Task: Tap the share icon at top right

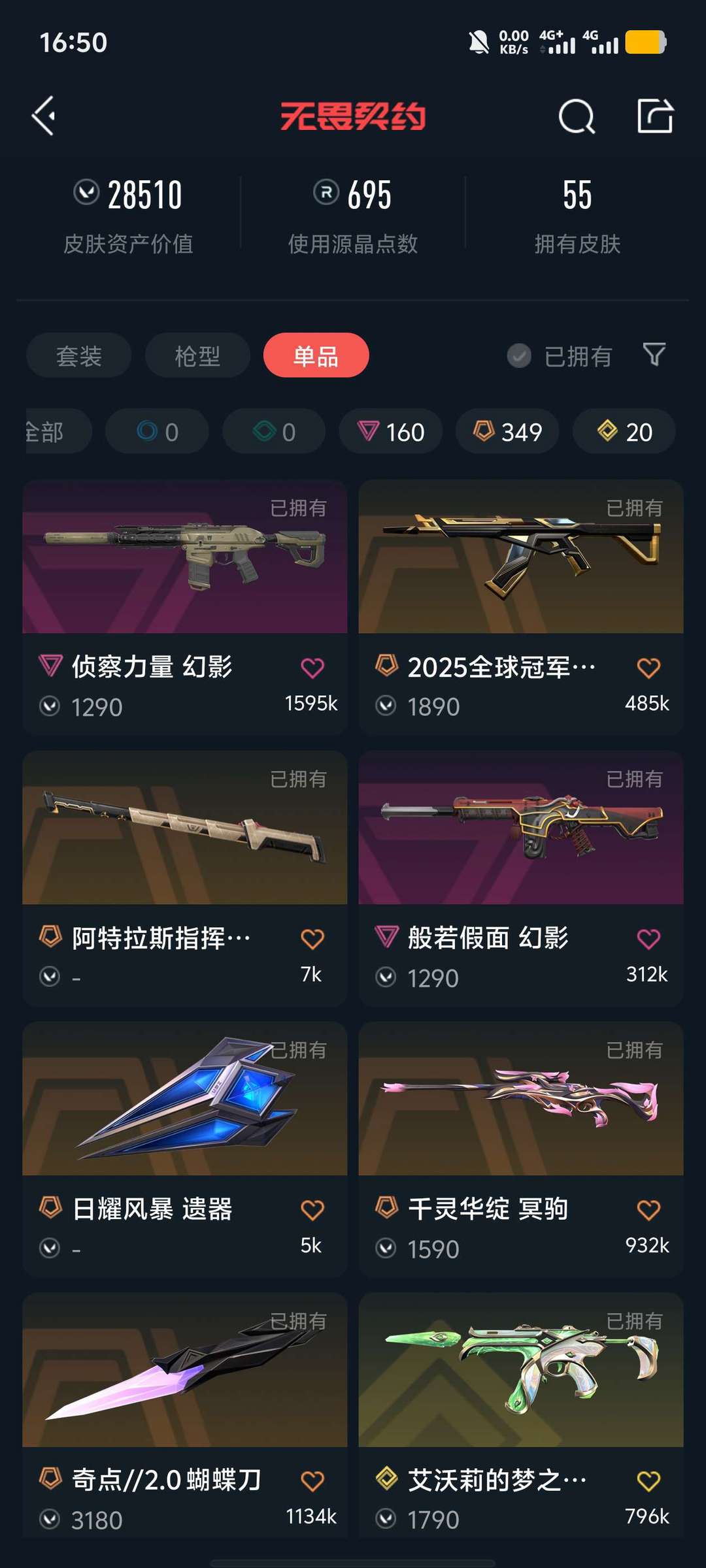Action: click(656, 118)
